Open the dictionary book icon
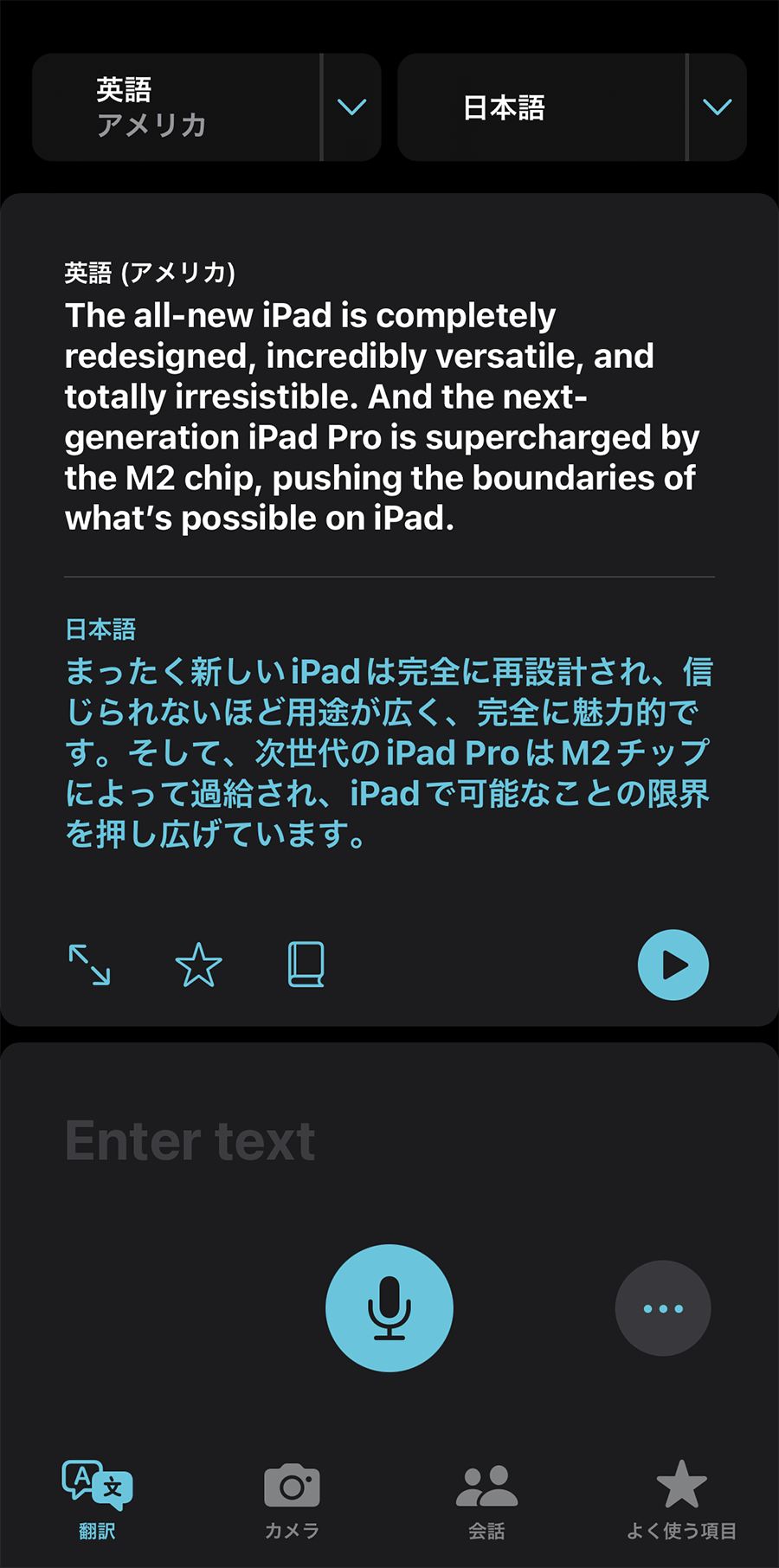Viewport: 779px width, 1568px height. tap(306, 965)
